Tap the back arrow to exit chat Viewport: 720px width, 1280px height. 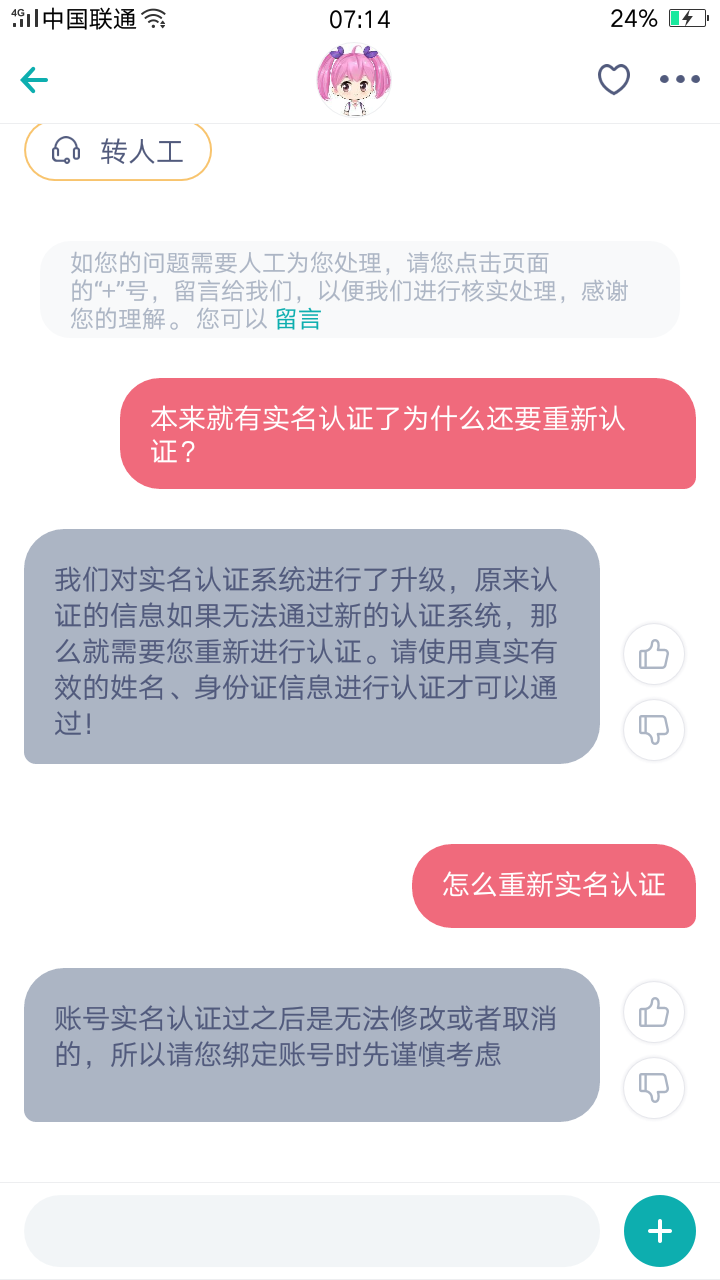[34, 79]
